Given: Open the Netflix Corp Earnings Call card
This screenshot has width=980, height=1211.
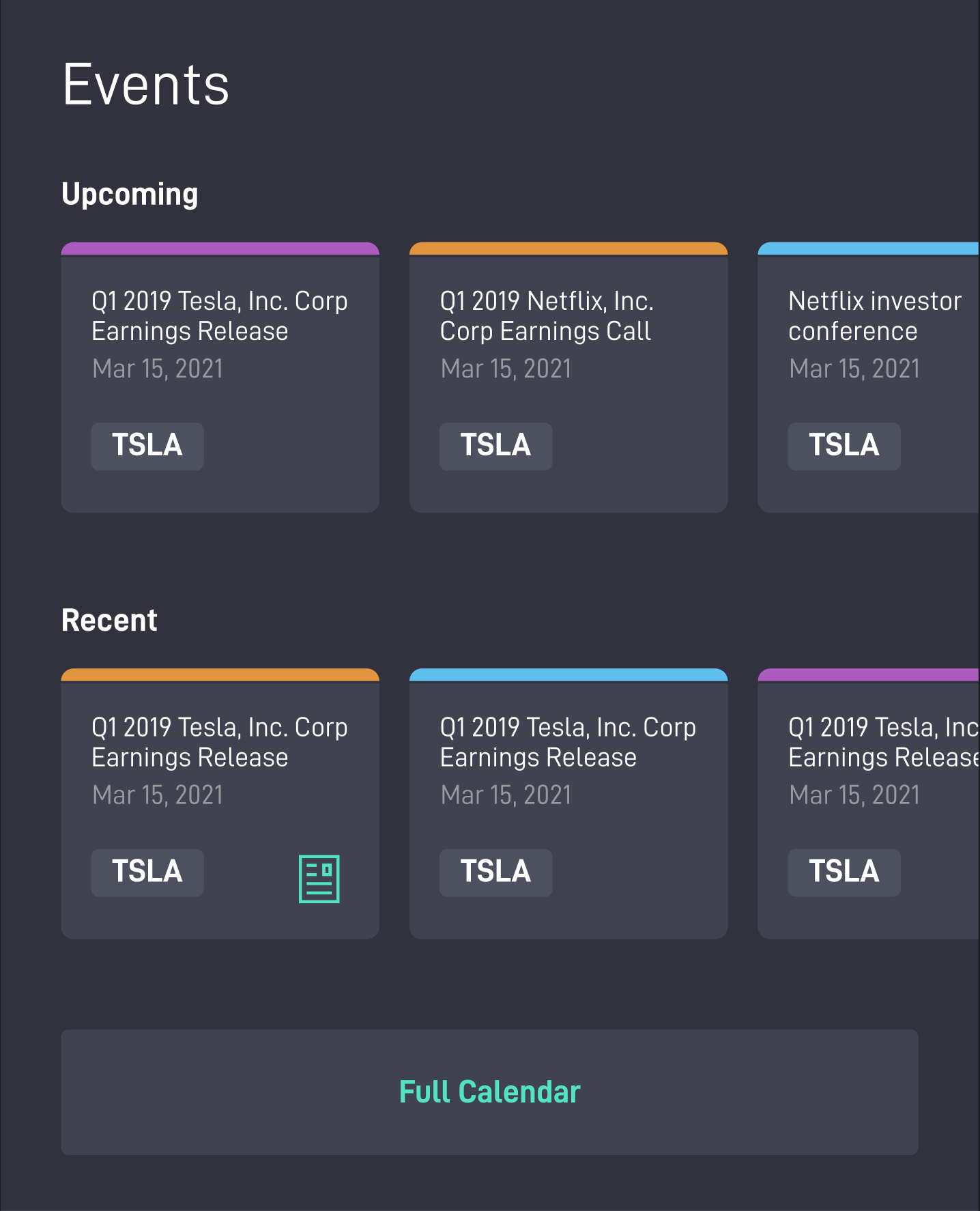Looking at the screenshot, I should tap(568, 341).
